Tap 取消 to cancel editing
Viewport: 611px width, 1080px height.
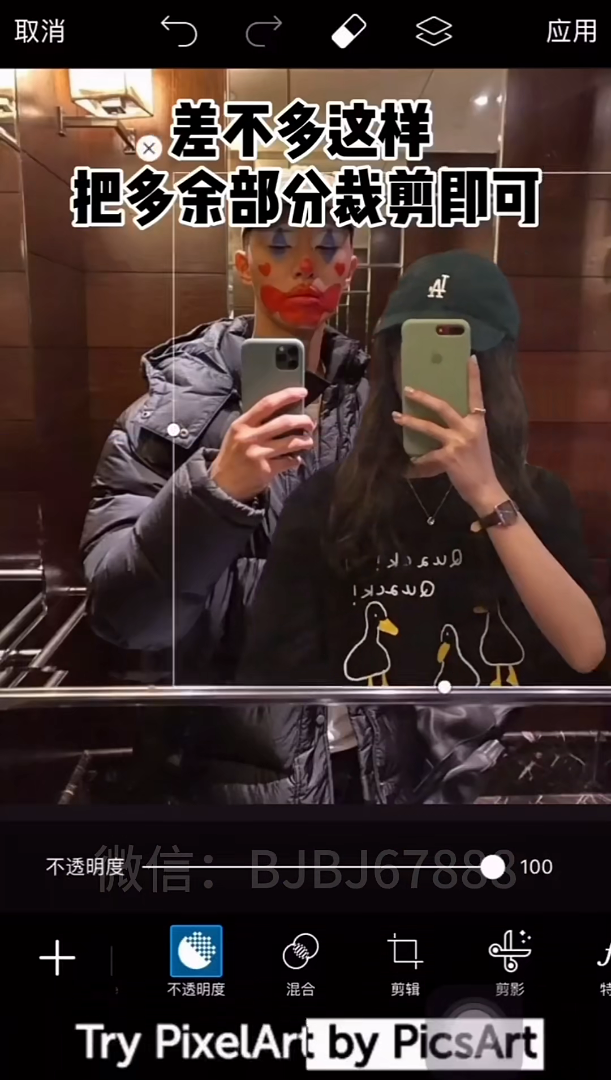(x=39, y=31)
